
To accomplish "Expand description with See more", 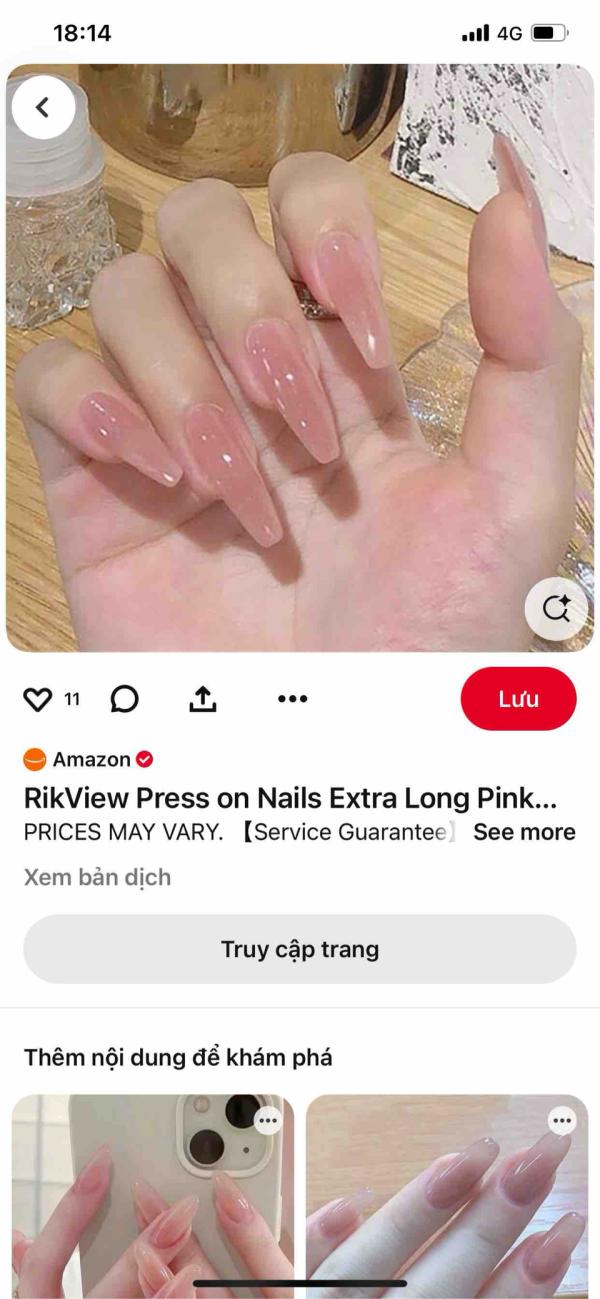I will pos(524,832).
